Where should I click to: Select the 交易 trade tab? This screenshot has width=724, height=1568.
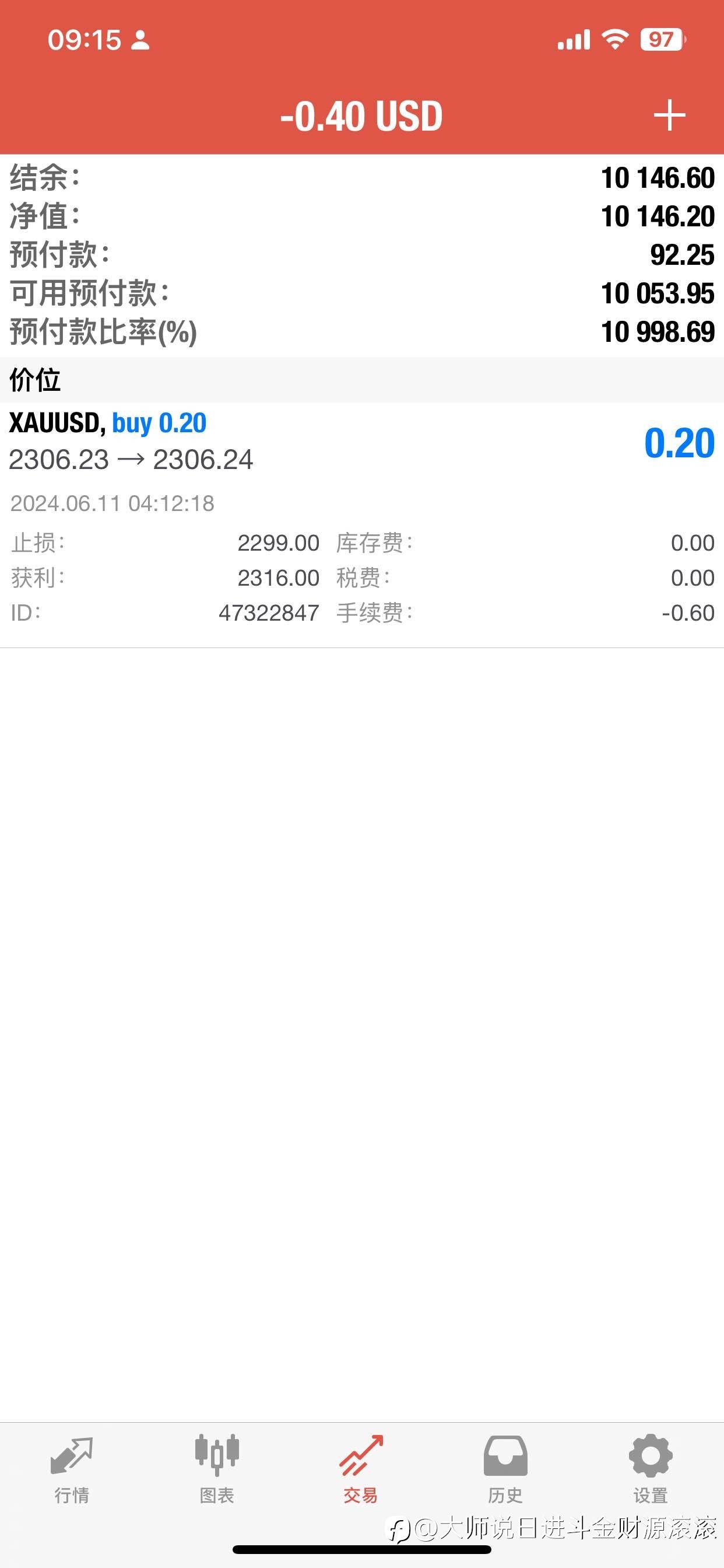click(x=361, y=1468)
